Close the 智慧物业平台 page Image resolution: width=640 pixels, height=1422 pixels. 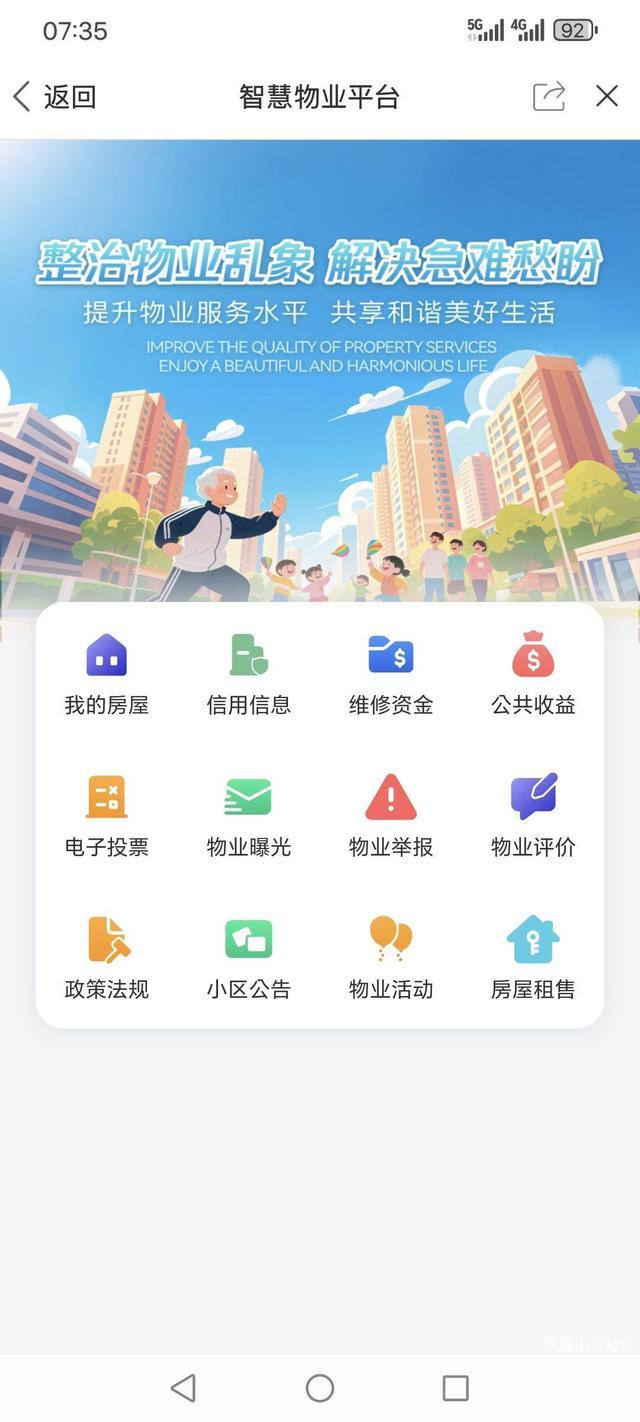(x=607, y=96)
